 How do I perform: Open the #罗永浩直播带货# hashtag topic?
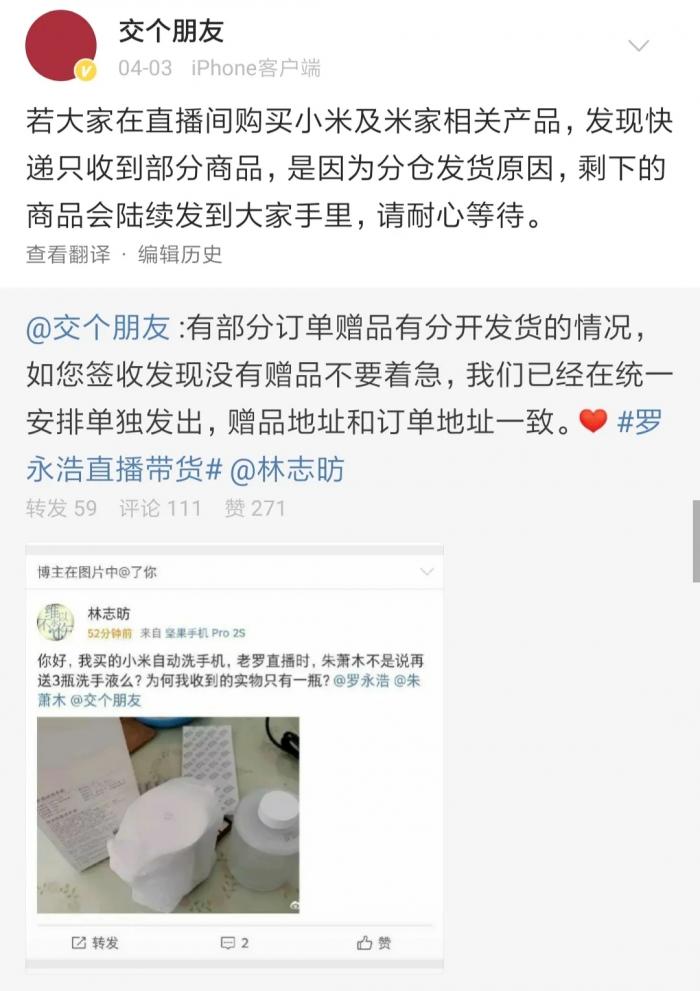click(142, 468)
